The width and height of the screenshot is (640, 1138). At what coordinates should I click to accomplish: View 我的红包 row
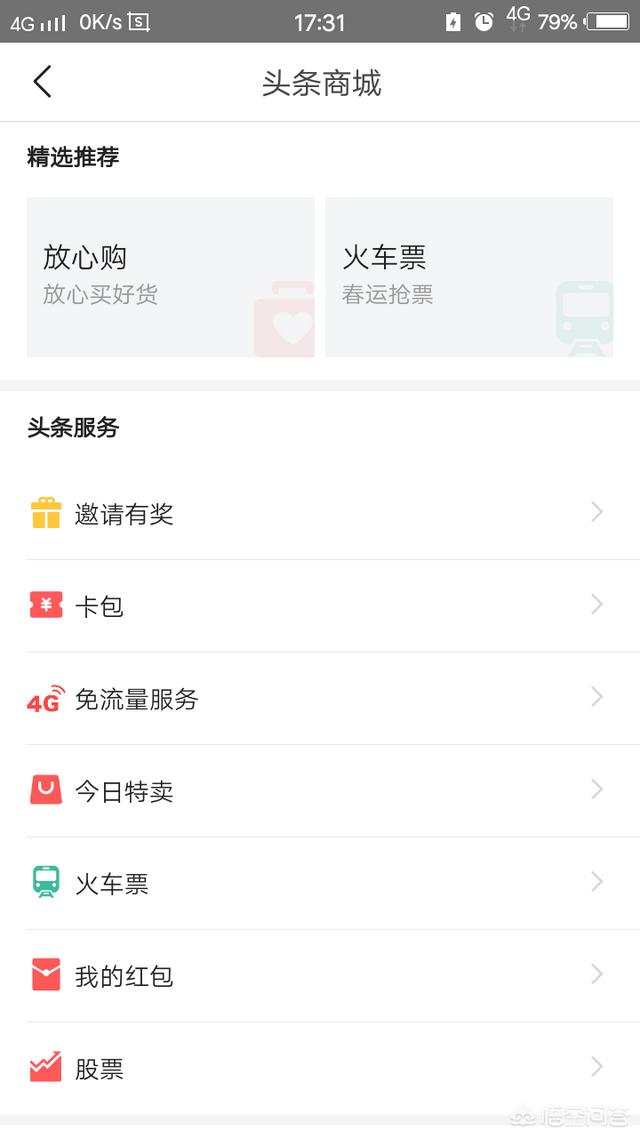[320, 976]
